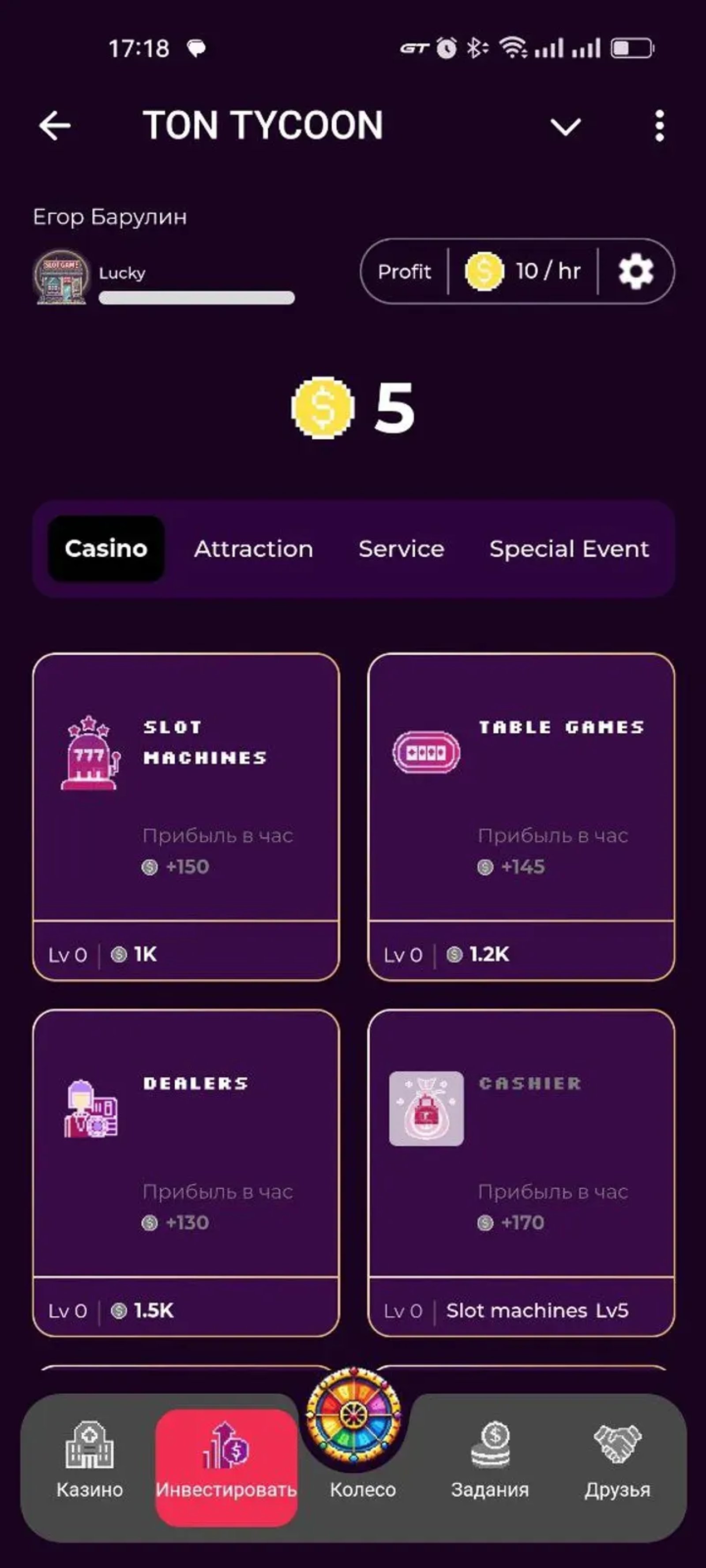Open the three-dot overflow menu
706x1568 pixels.
pyautogui.click(x=659, y=127)
